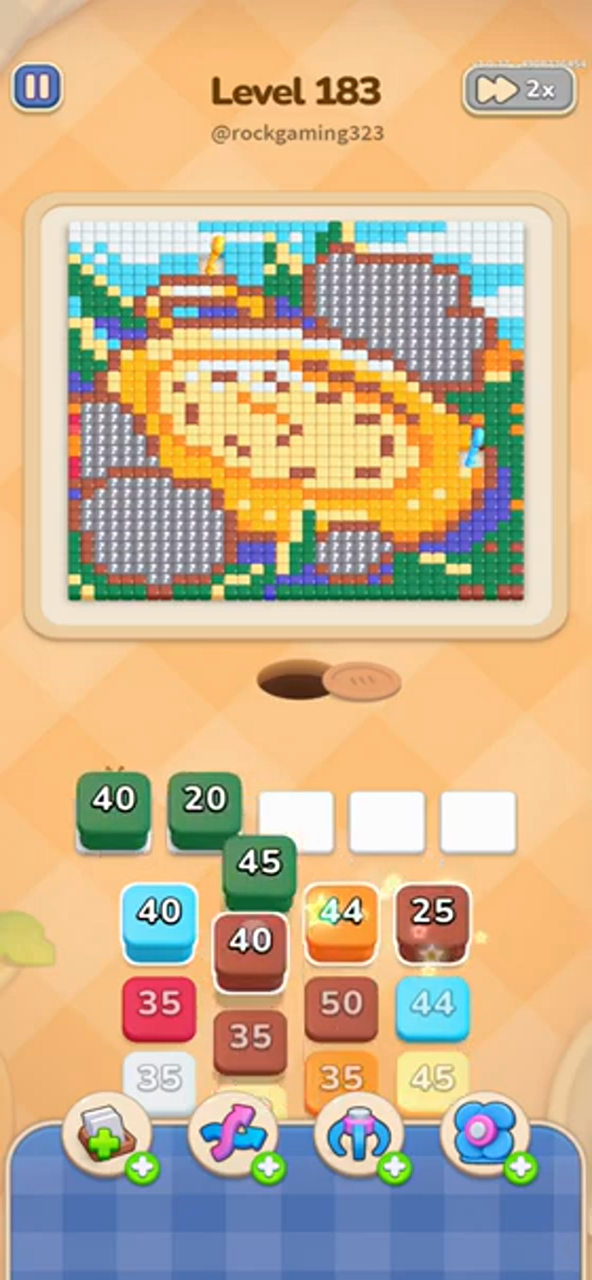The width and height of the screenshot is (592, 1280).
Task: Pick the orange 44 block
Action: point(341,920)
